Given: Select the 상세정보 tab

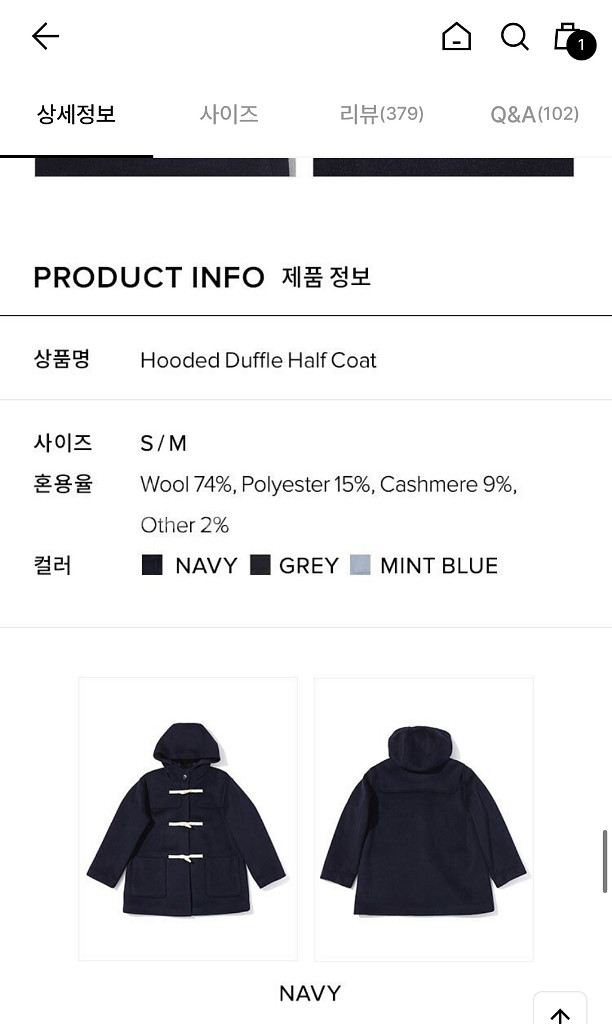Looking at the screenshot, I should tap(76, 114).
